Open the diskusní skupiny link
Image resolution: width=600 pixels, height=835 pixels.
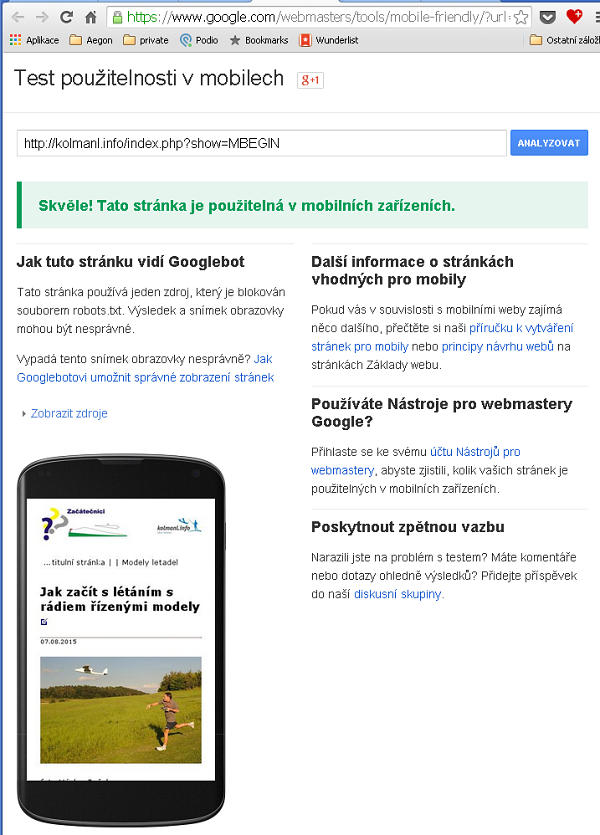398,594
